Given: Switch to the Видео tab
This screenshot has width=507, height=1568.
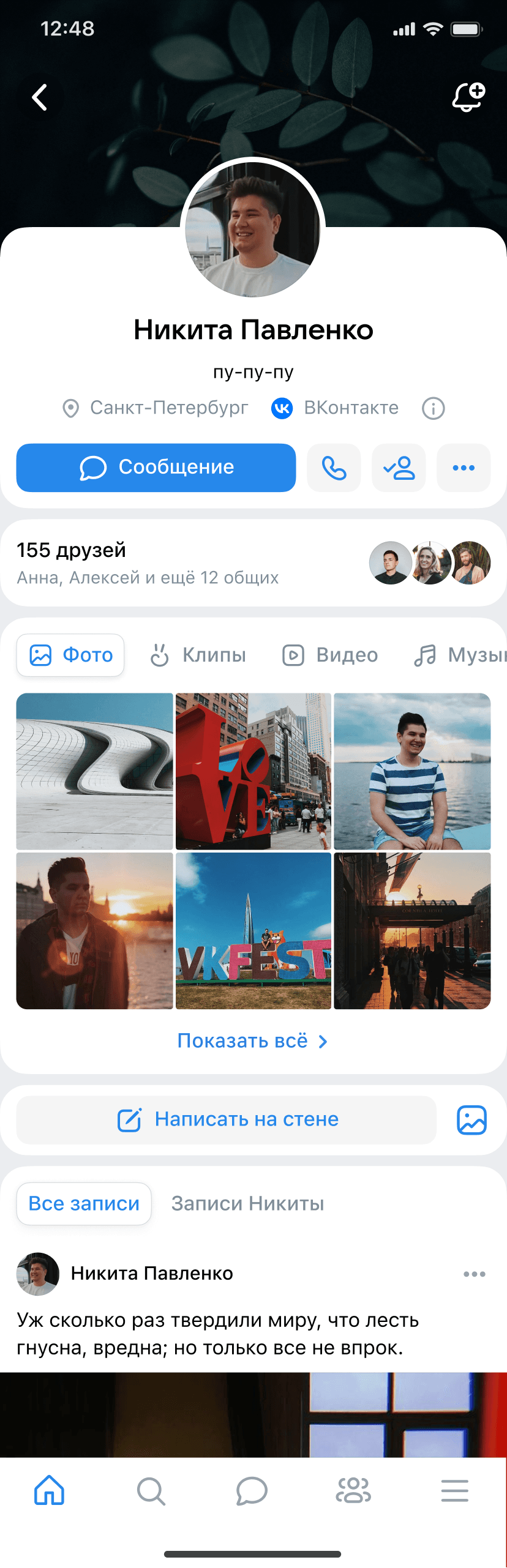Looking at the screenshot, I should 329,655.
